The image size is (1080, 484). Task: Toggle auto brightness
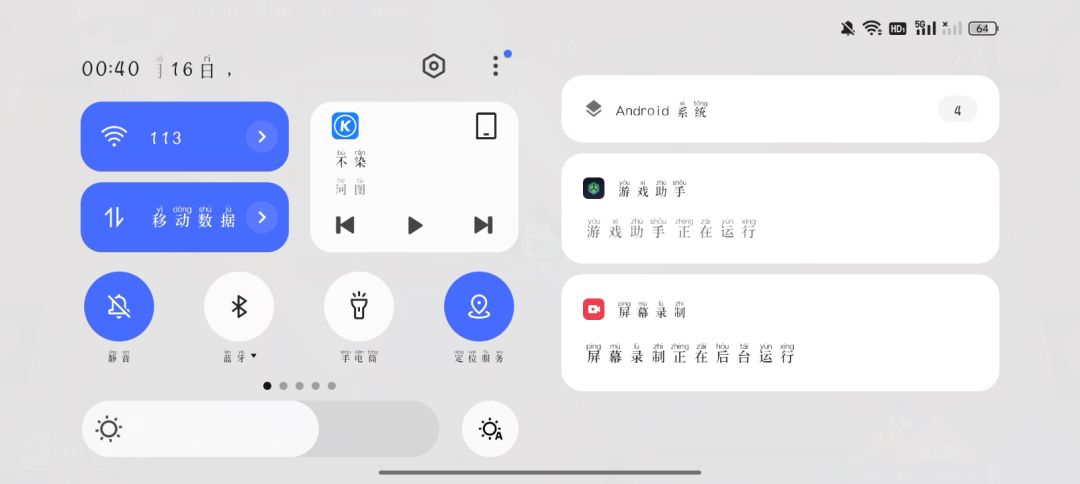pos(490,429)
